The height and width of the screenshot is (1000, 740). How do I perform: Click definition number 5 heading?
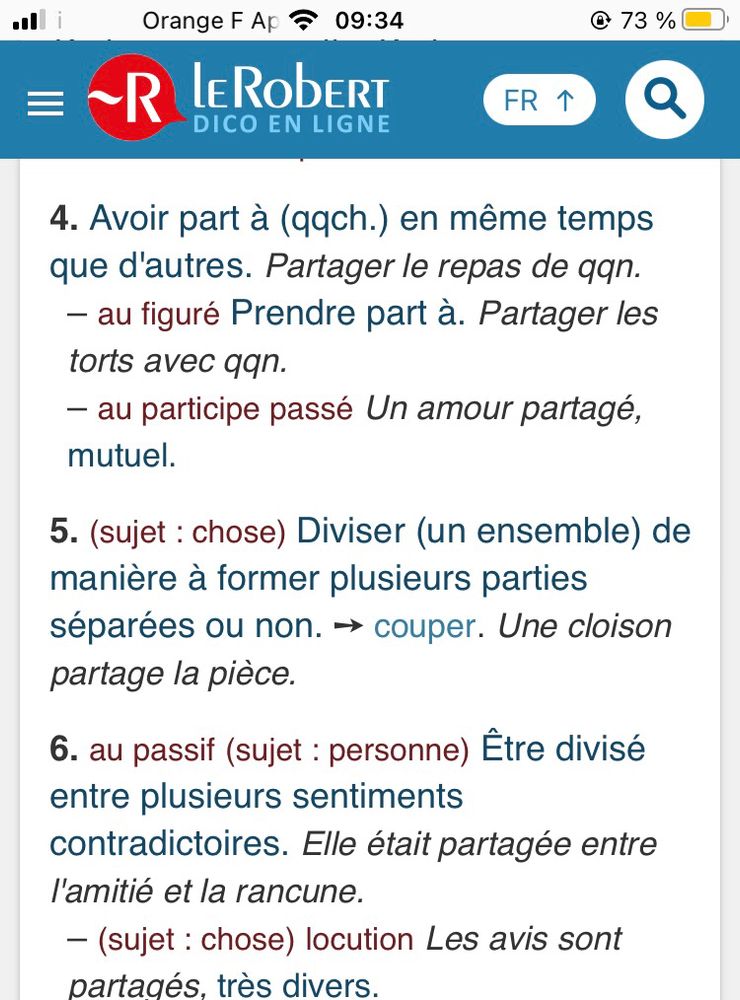[62, 531]
